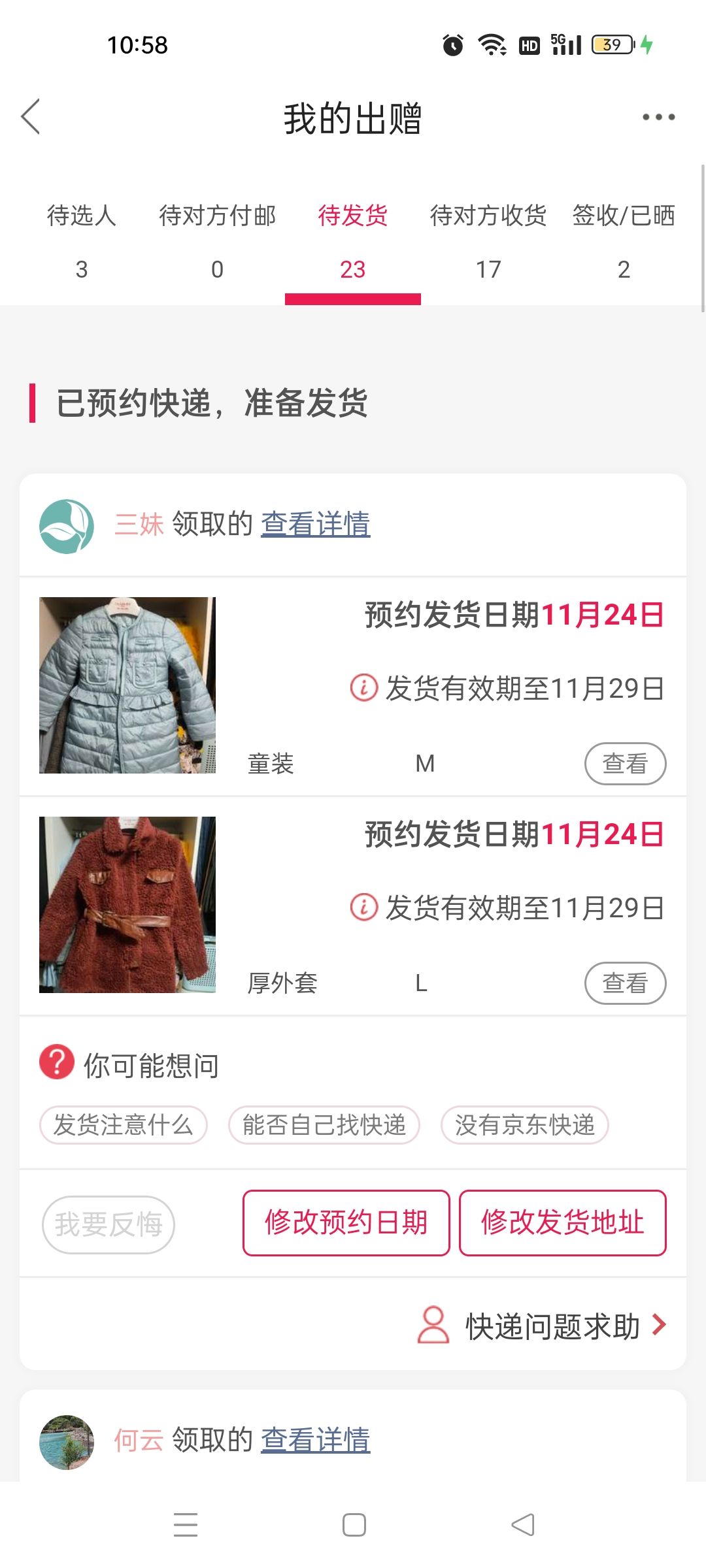Tap the 我要反悔 button

[109, 1224]
